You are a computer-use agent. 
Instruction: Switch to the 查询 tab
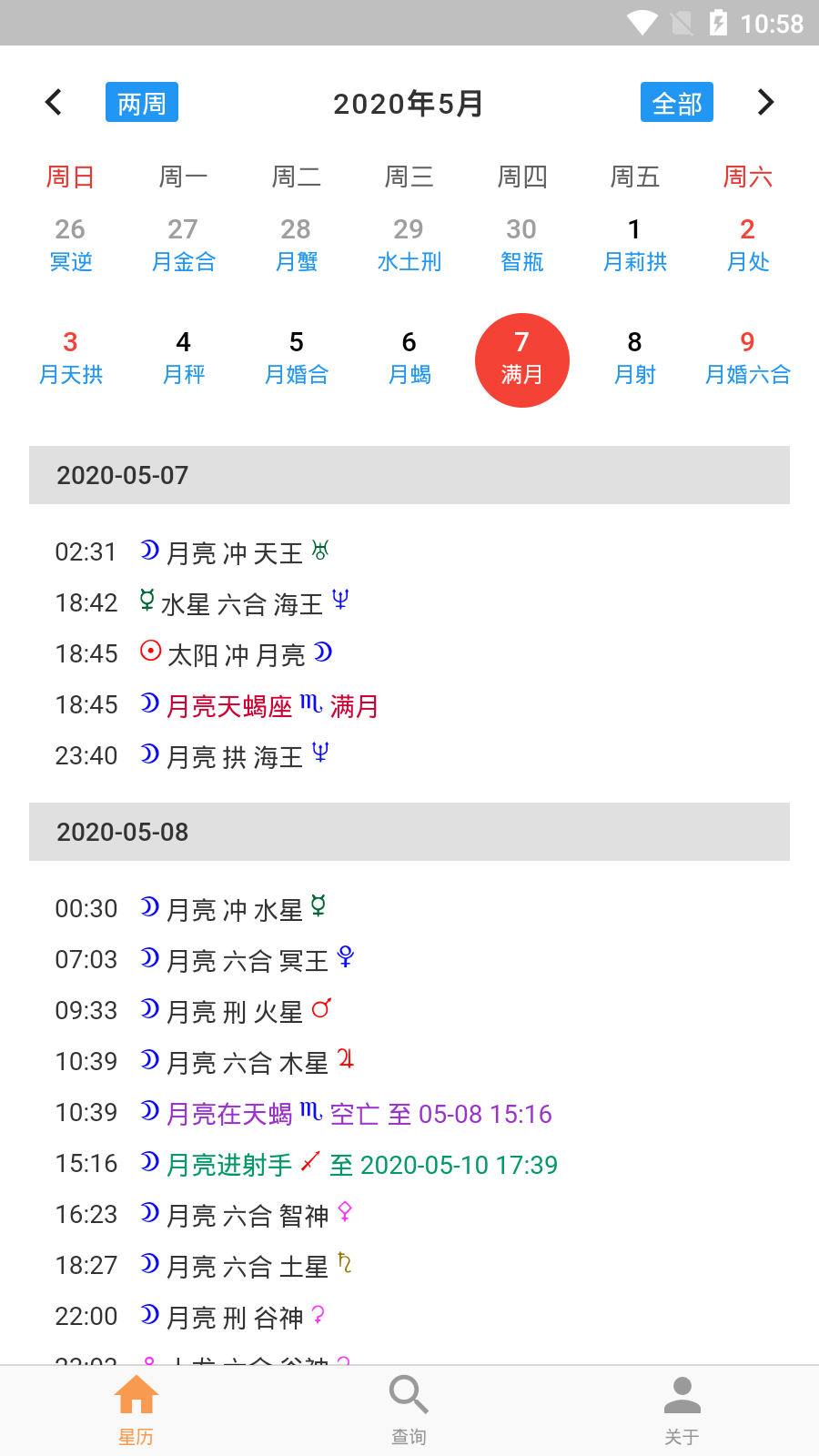tap(409, 1410)
